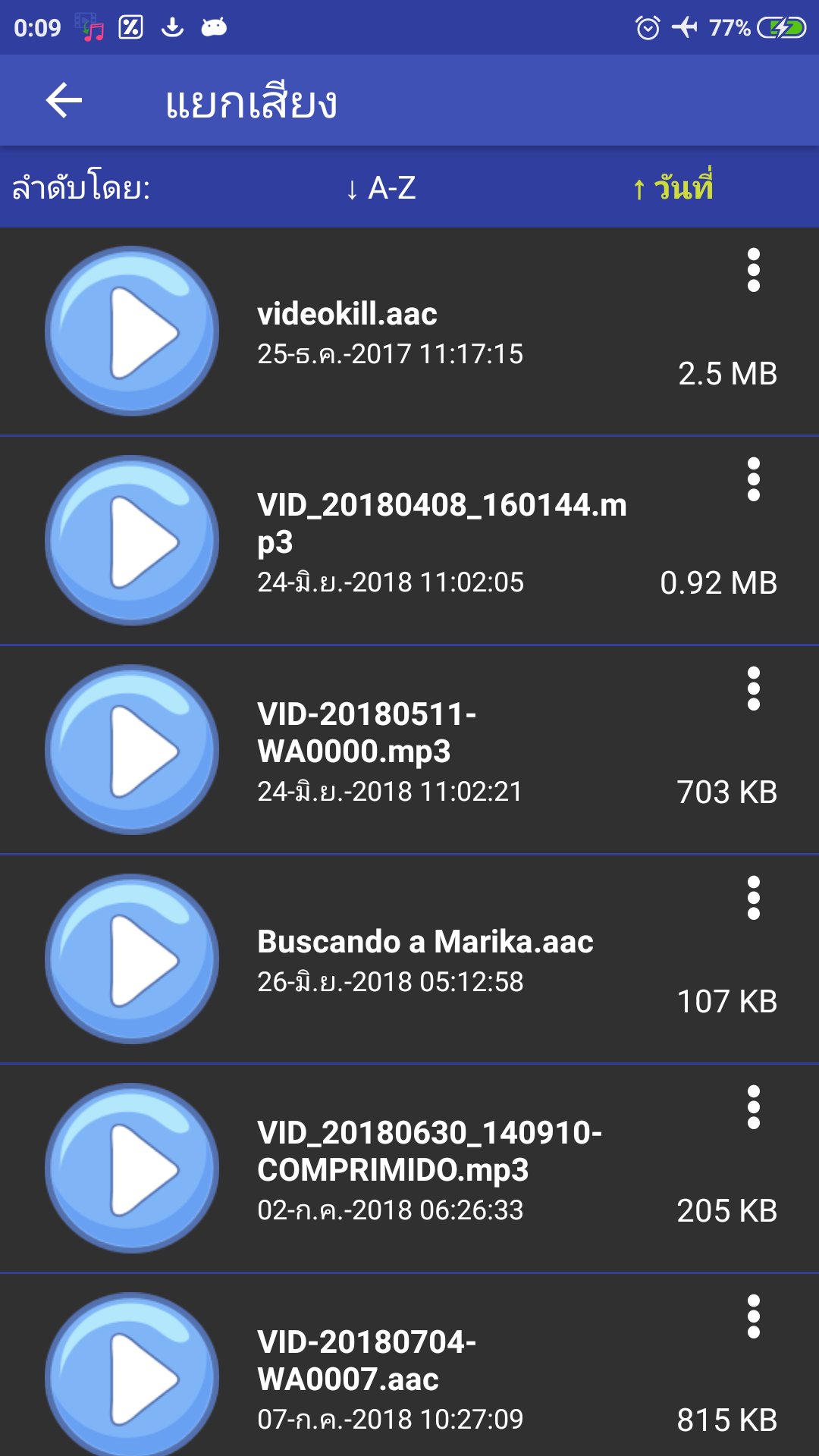Open three-dot menu for VID-20180704-WA0007.aac
Image resolution: width=819 pixels, height=1456 pixels.
(753, 1316)
